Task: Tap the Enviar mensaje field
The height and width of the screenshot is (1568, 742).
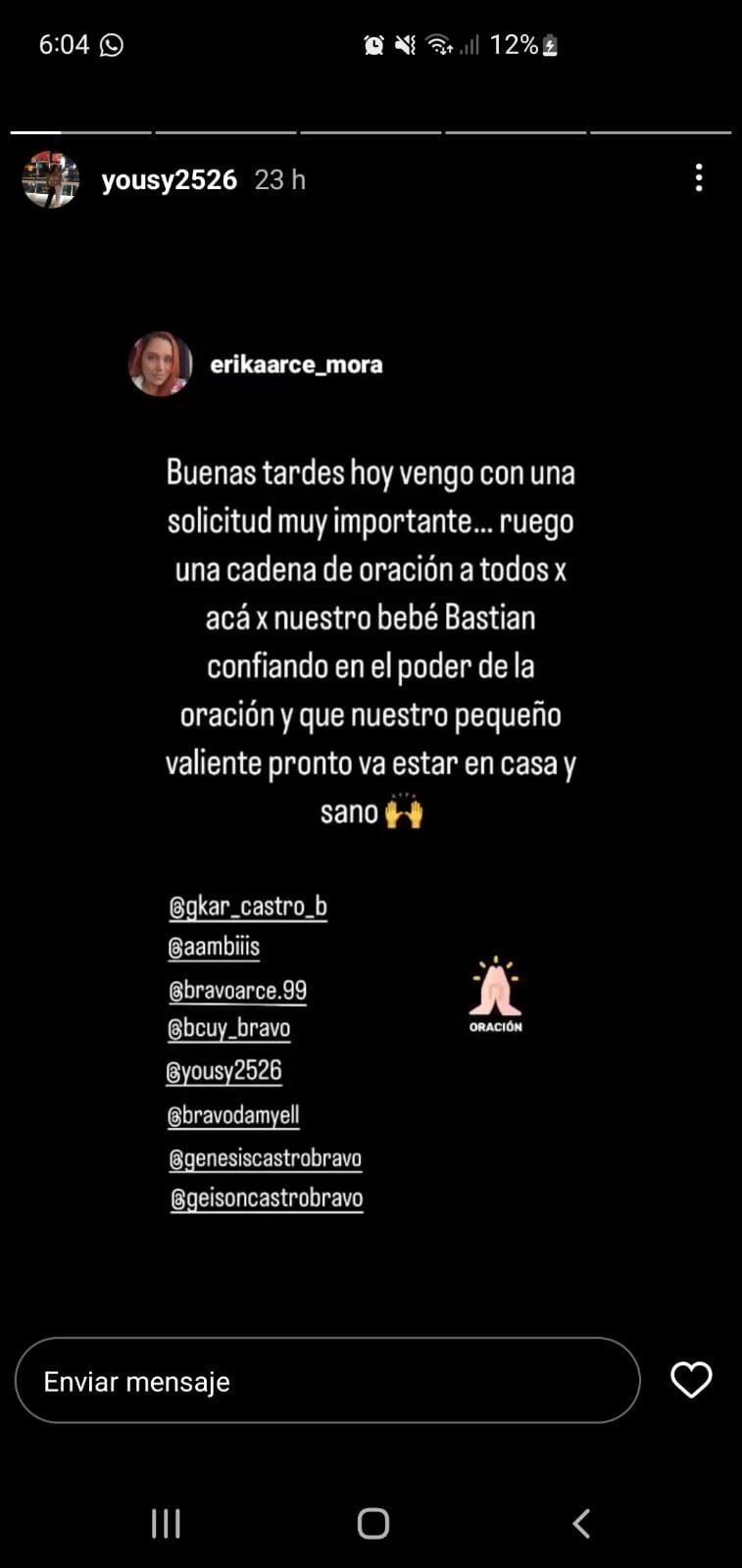Action: (327, 1380)
